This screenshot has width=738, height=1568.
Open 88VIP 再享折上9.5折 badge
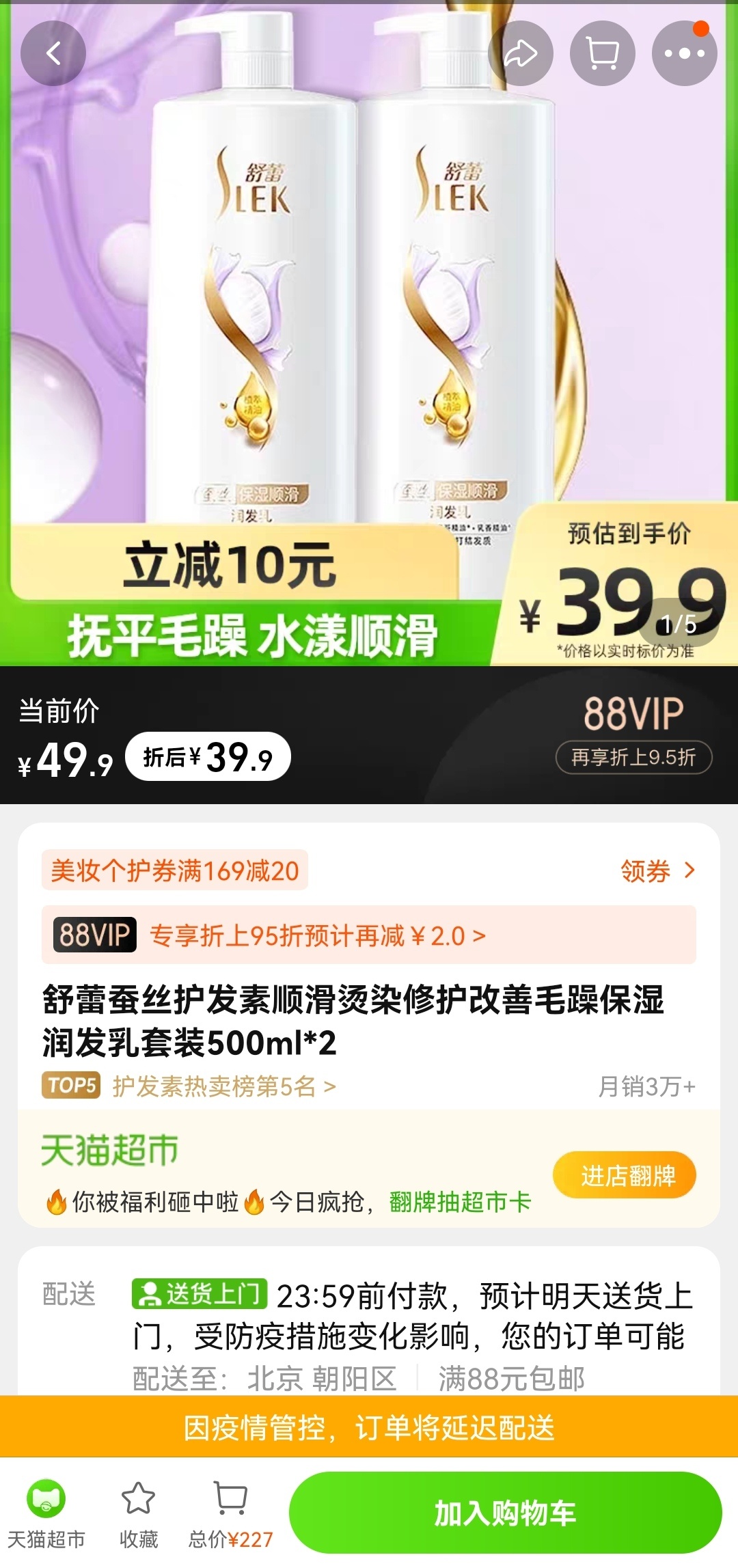(x=633, y=757)
